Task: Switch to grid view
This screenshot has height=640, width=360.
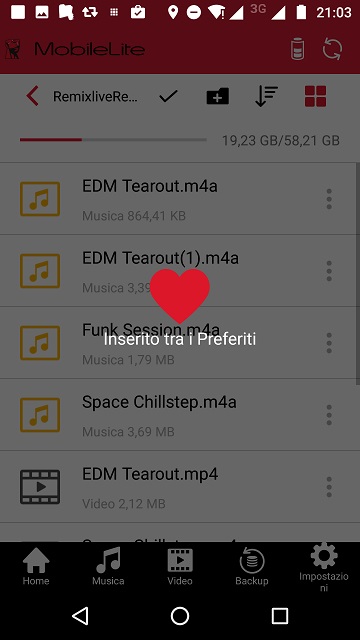Action: (316, 96)
